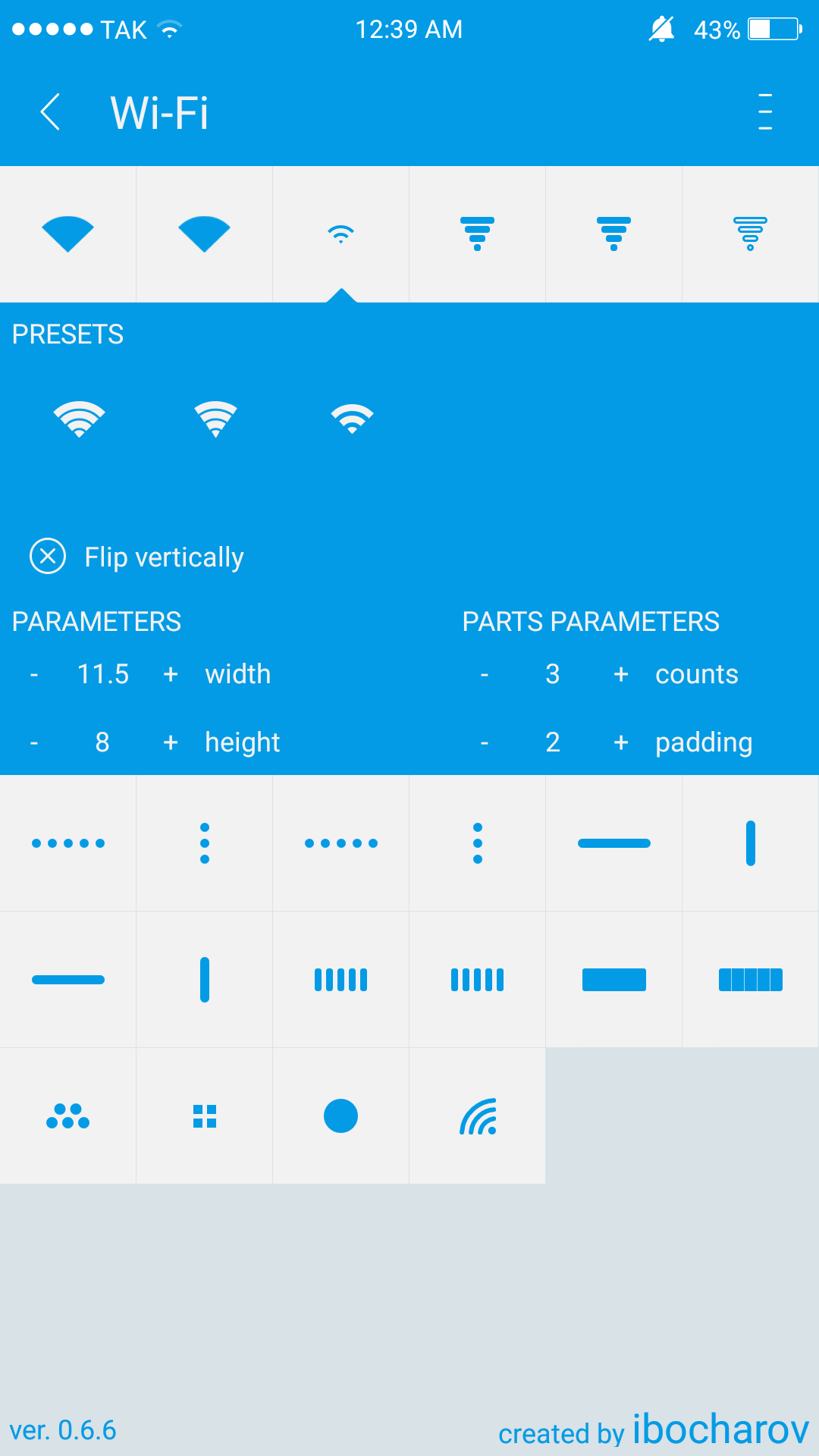Choose the curved signal arcs tile
819x1456 pixels.
tap(477, 1116)
